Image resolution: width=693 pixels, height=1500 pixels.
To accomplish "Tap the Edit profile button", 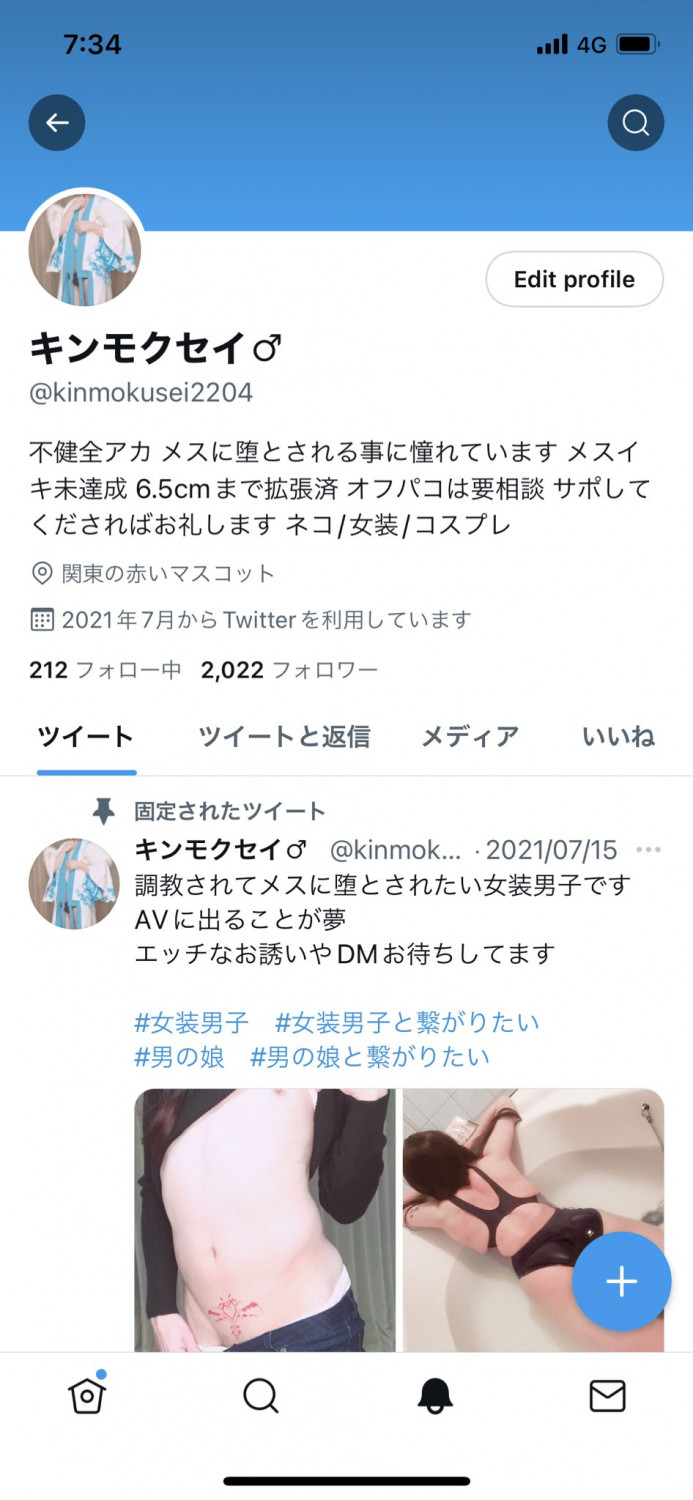I will pos(574,279).
